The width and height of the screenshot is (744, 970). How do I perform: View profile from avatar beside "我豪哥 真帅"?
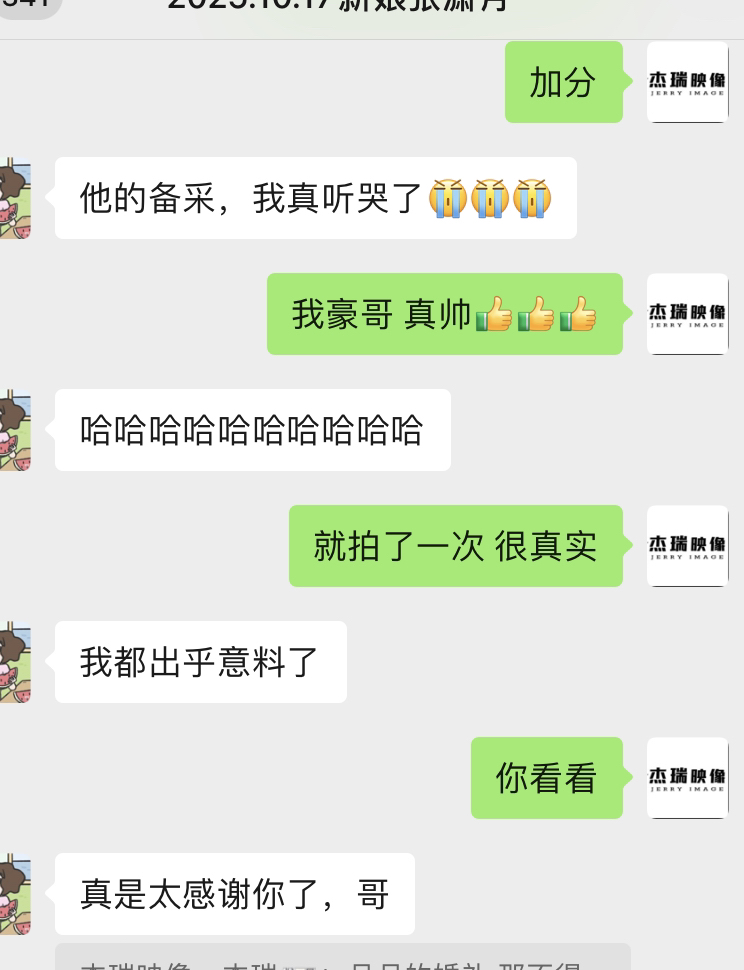(x=687, y=314)
